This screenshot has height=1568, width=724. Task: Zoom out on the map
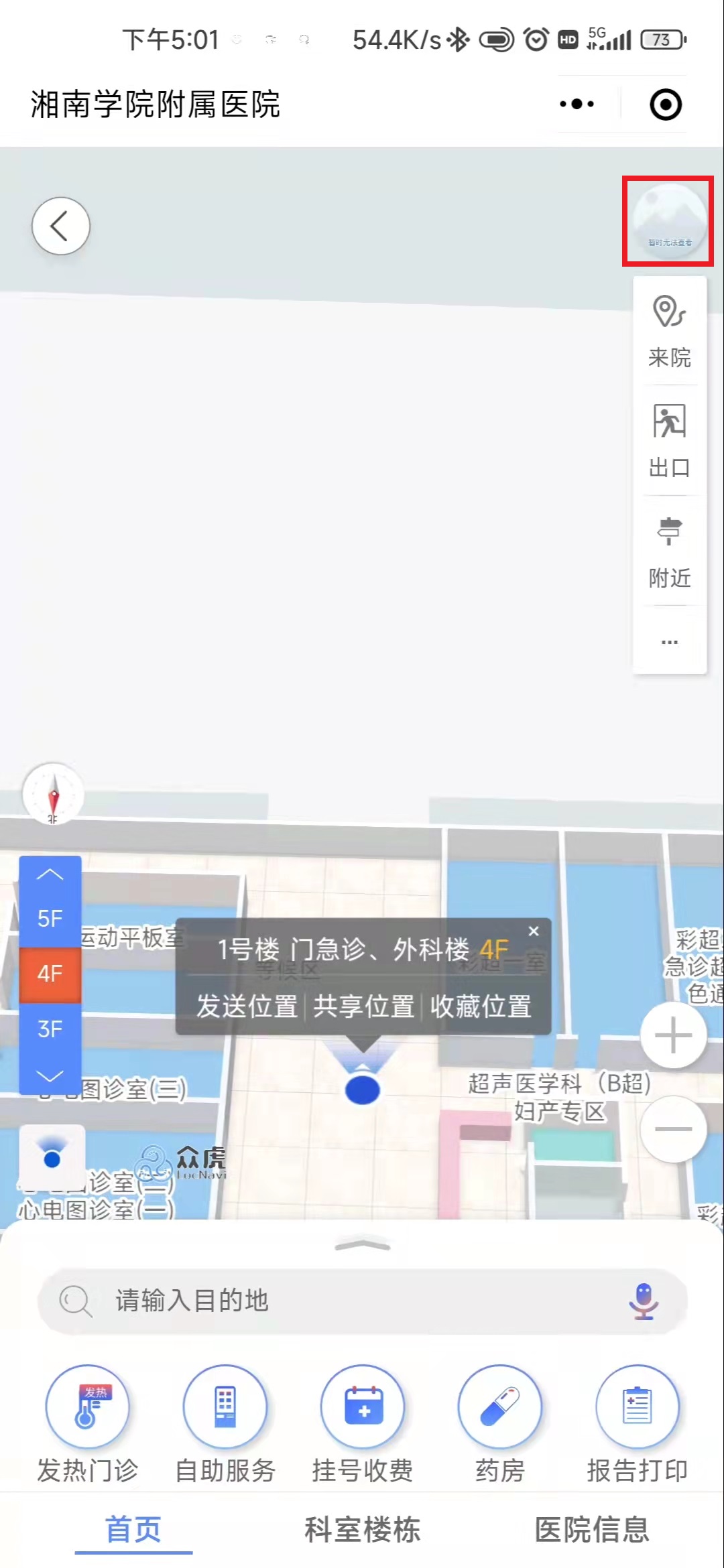(x=673, y=1129)
